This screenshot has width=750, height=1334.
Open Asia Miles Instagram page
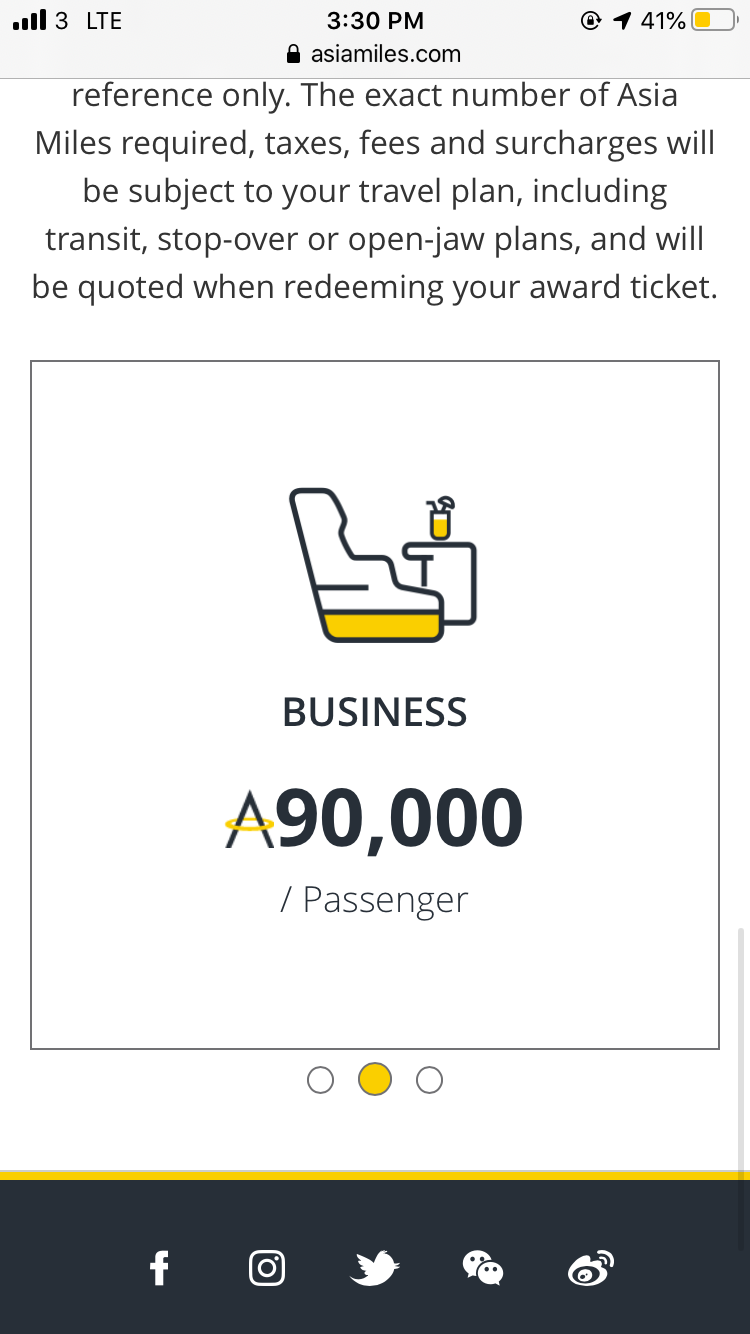click(x=267, y=1268)
